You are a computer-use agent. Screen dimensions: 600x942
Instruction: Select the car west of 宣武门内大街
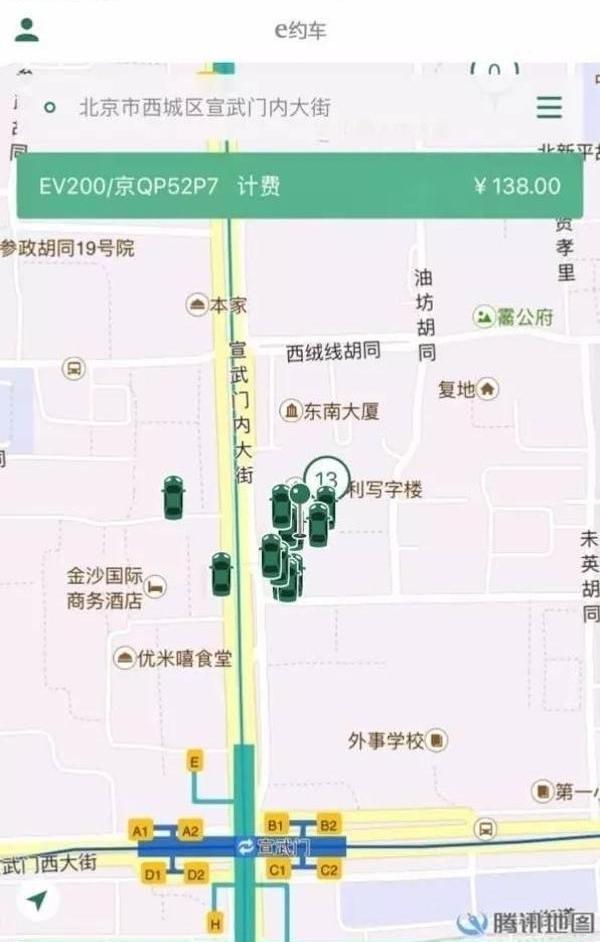tap(173, 497)
